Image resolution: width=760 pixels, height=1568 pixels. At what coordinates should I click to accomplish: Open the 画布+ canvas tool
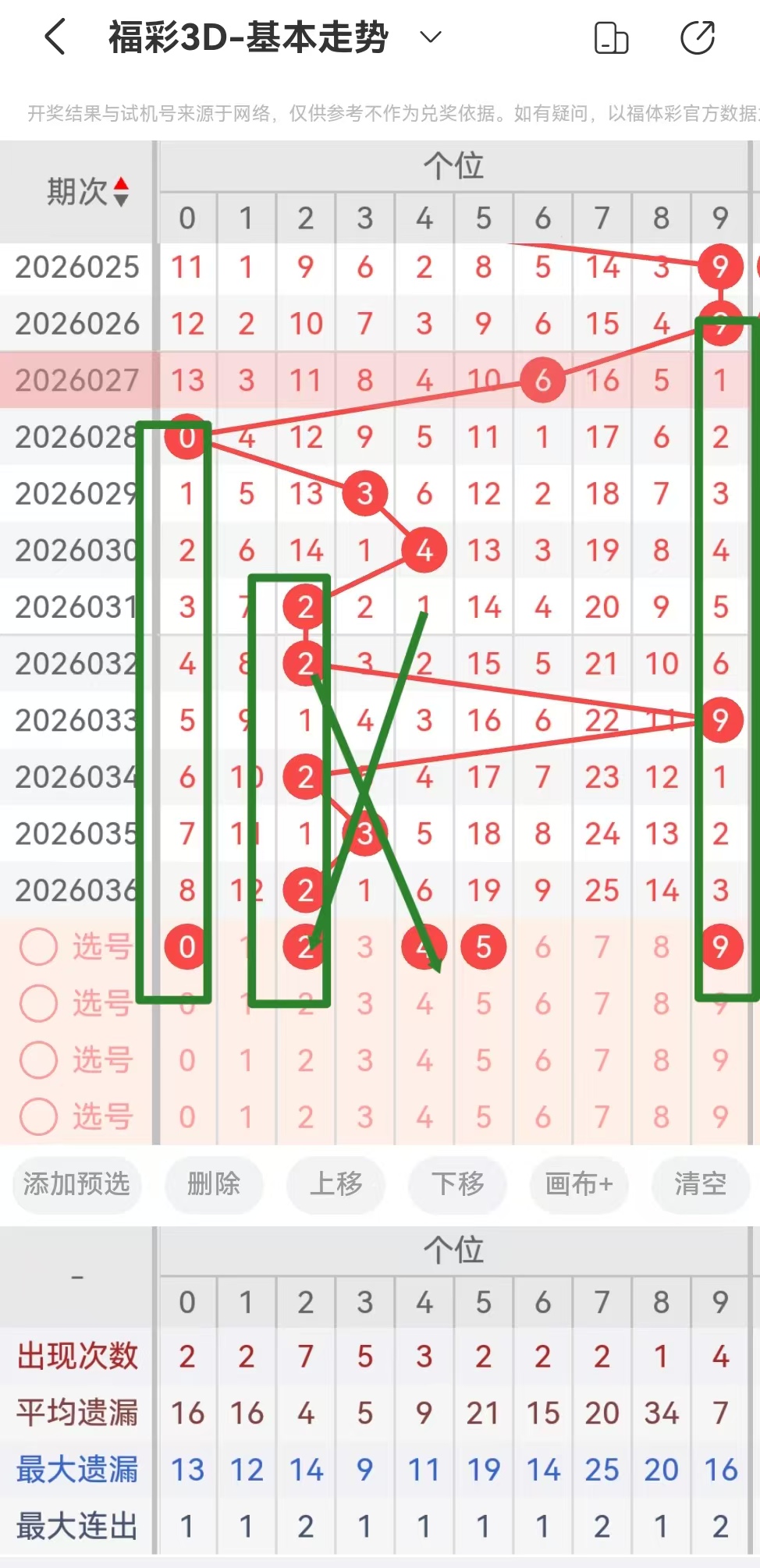tap(578, 1184)
